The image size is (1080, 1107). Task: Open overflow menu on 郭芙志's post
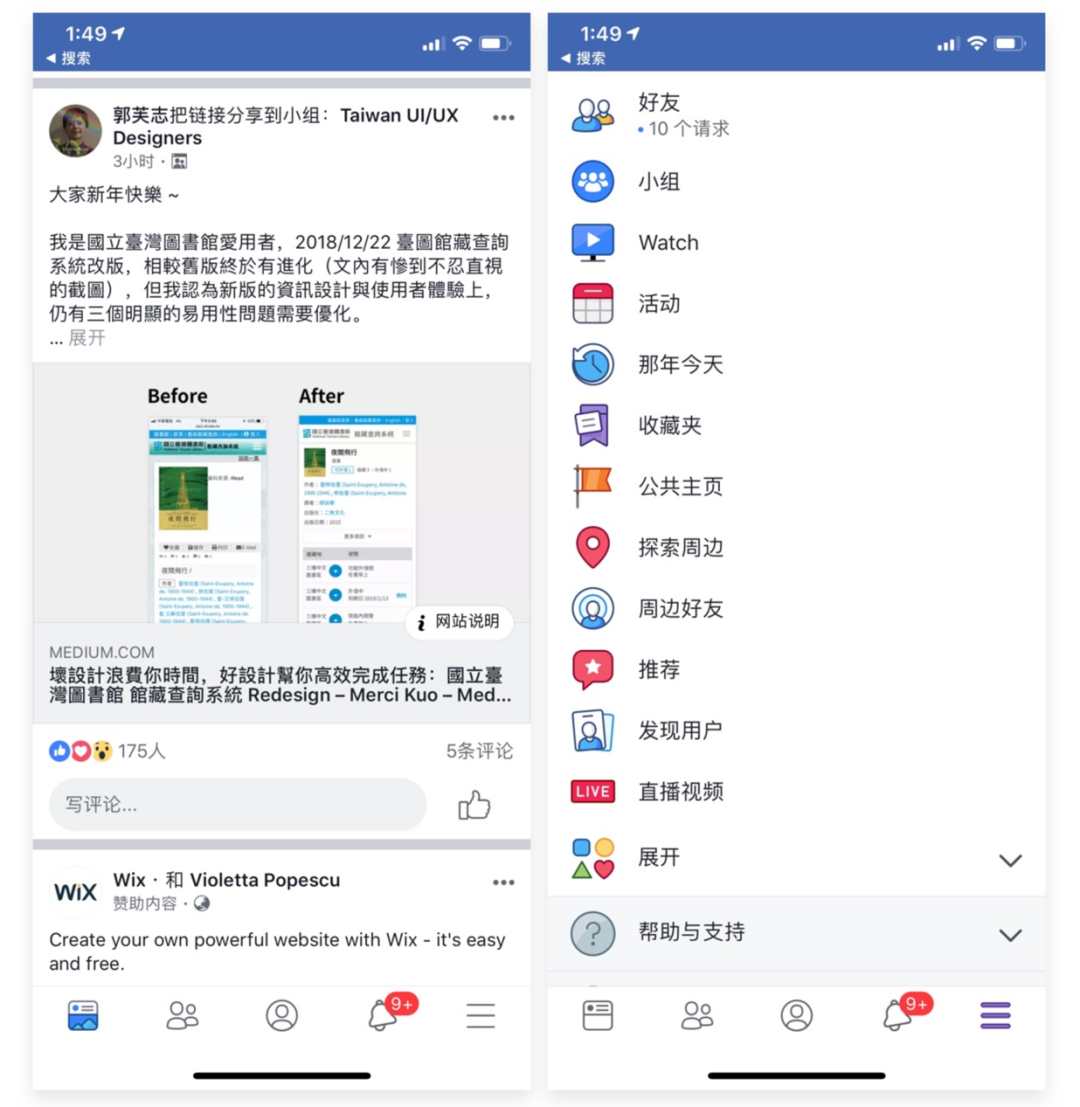coord(503,118)
